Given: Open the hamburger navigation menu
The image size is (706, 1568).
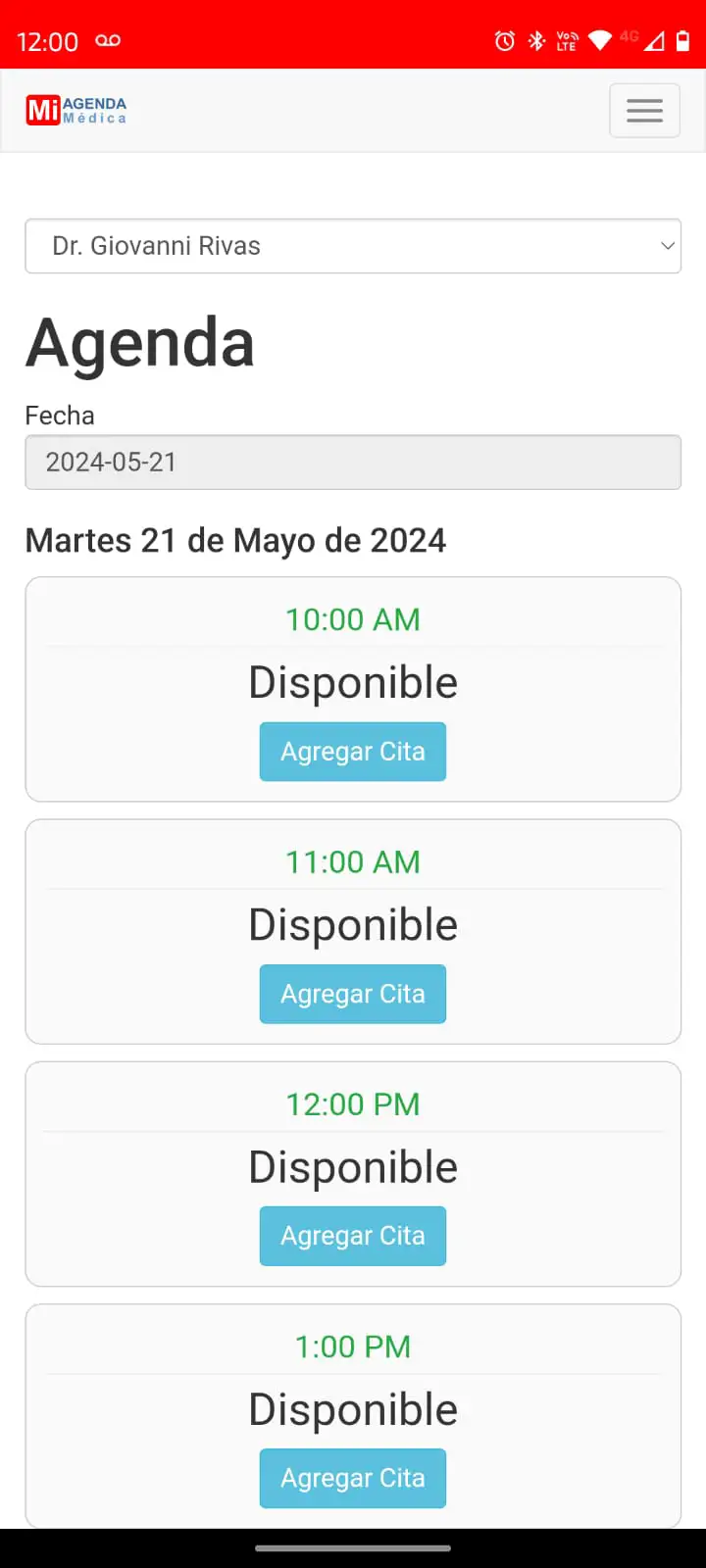Looking at the screenshot, I should pyautogui.click(x=644, y=111).
